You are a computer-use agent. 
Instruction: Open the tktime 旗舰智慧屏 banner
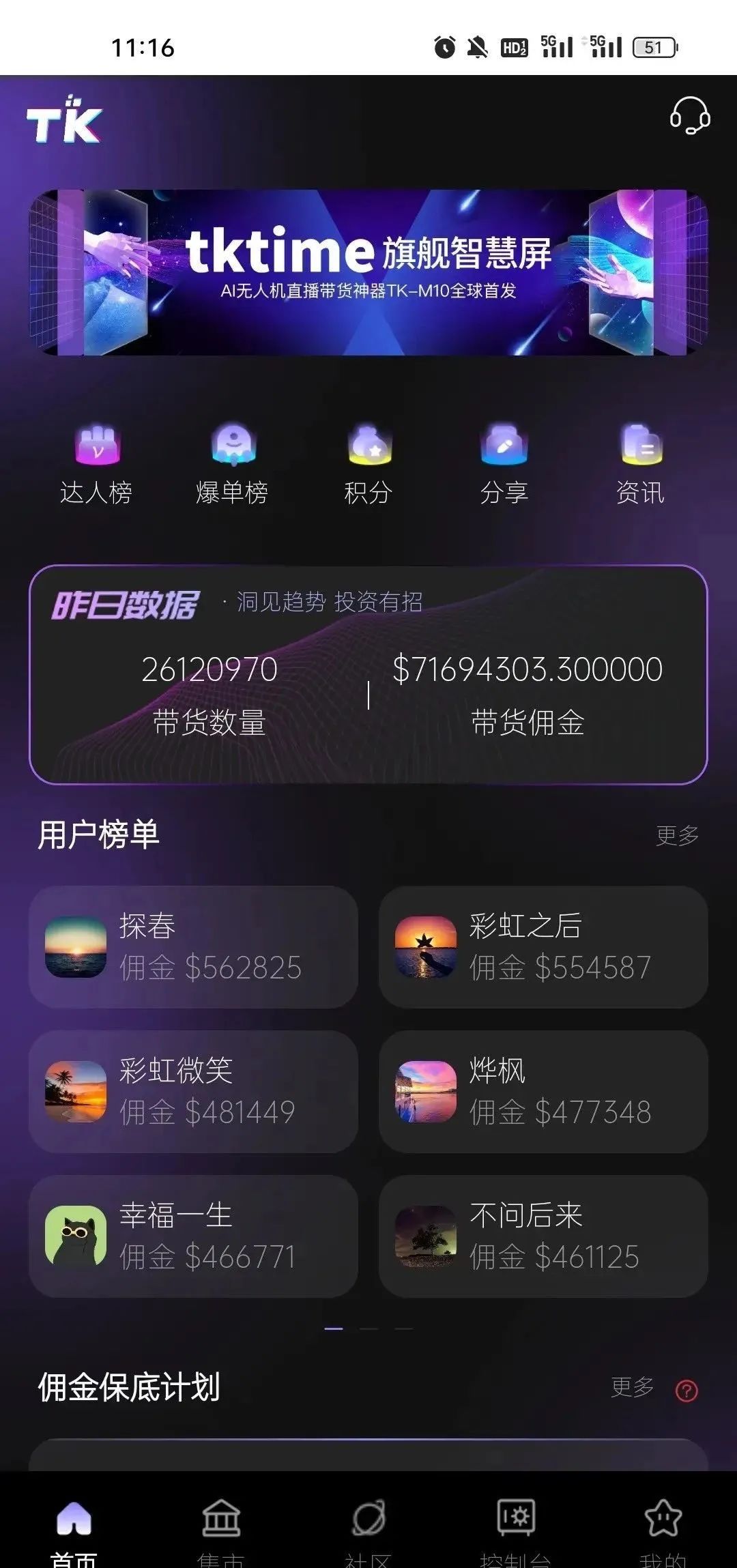pos(369,272)
